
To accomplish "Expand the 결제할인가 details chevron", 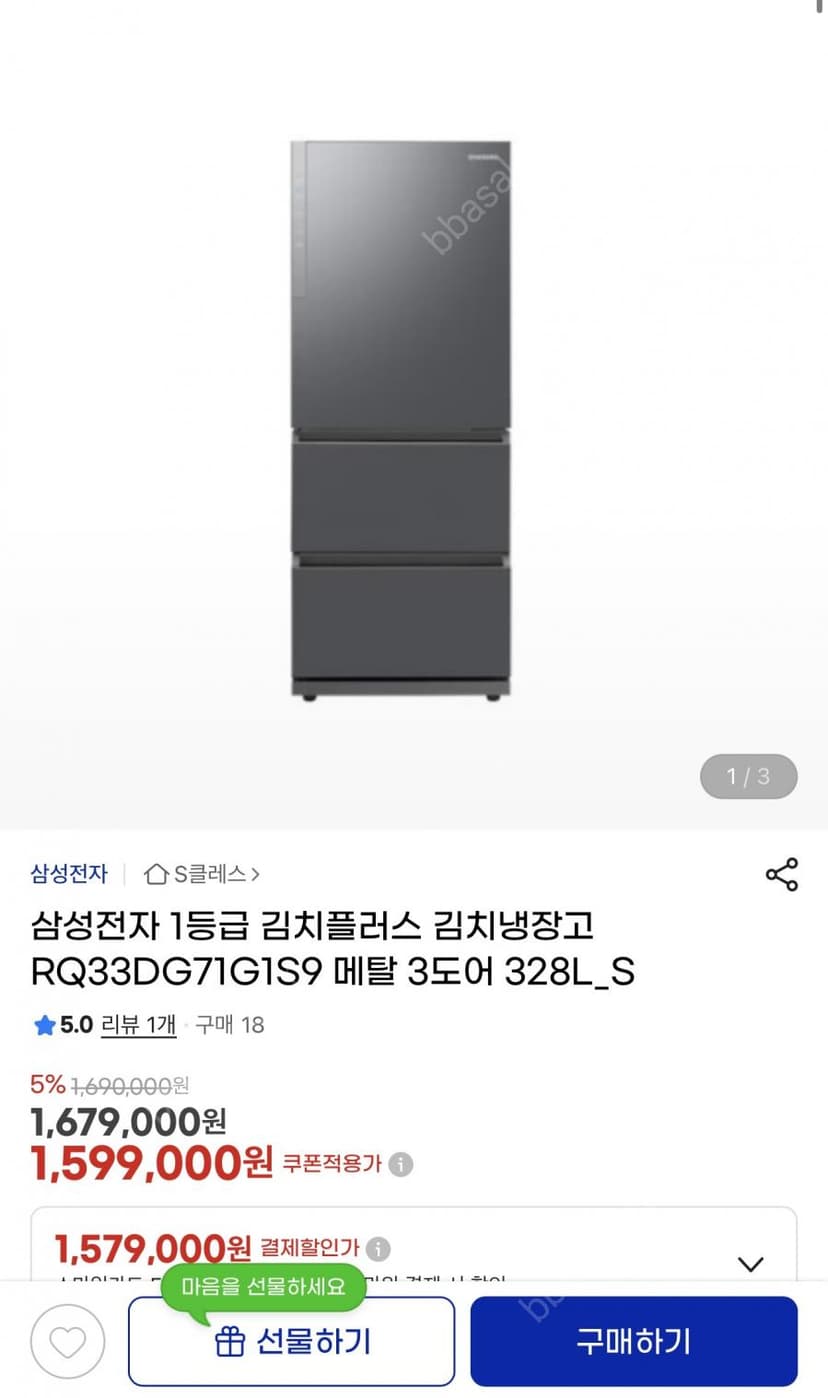I will (x=750, y=1264).
